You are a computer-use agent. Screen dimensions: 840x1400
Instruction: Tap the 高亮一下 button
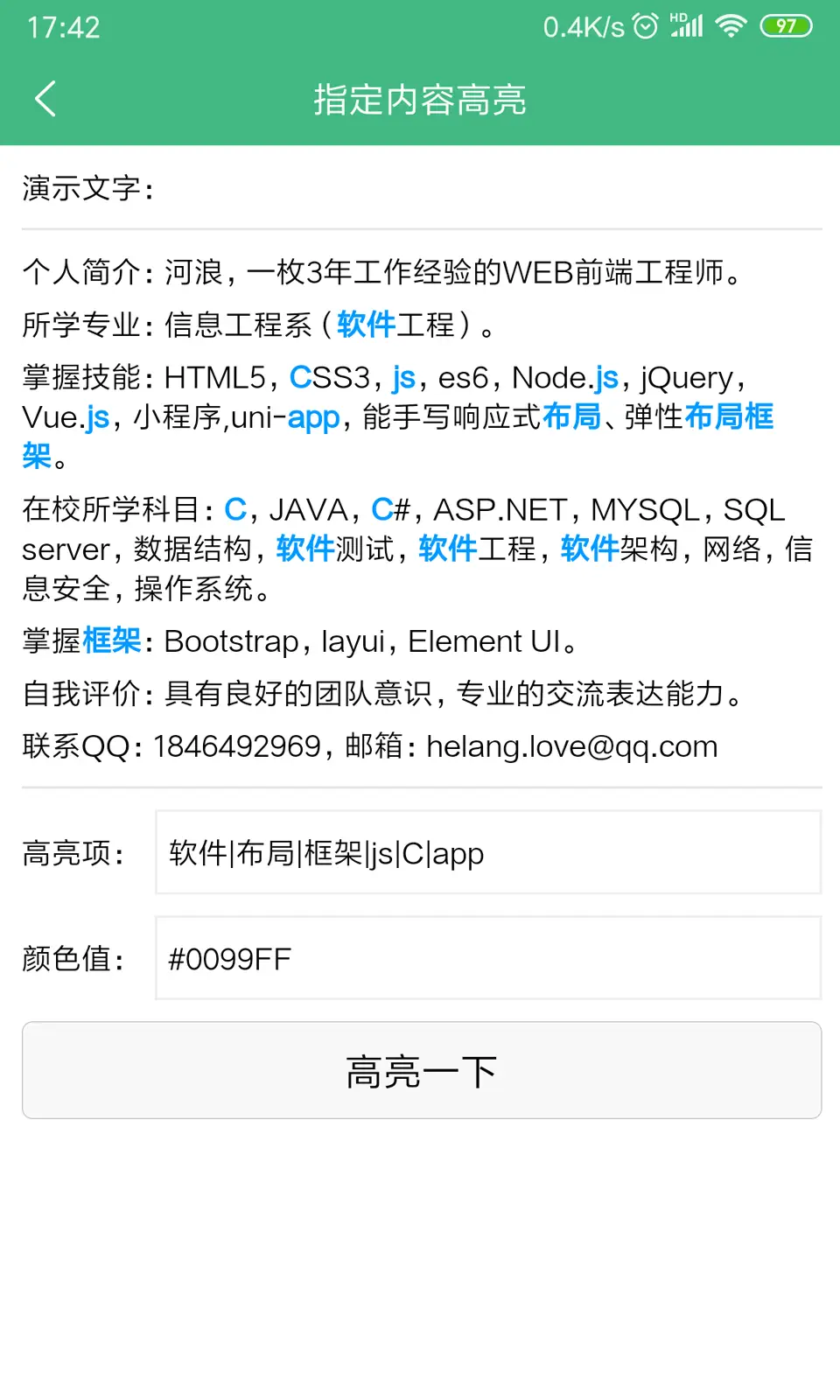pos(422,1070)
